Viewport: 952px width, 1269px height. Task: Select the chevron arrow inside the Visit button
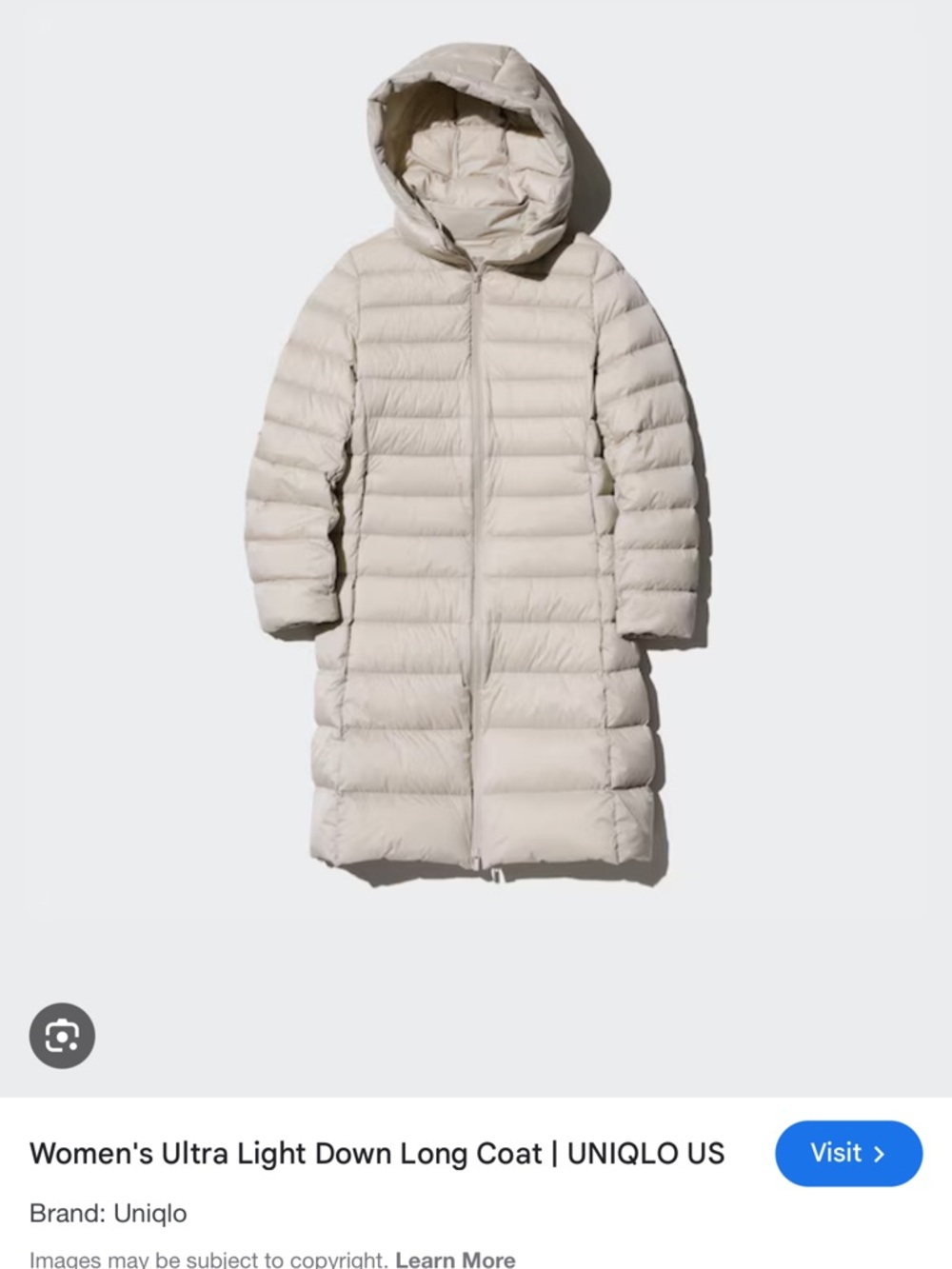[x=879, y=1153]
